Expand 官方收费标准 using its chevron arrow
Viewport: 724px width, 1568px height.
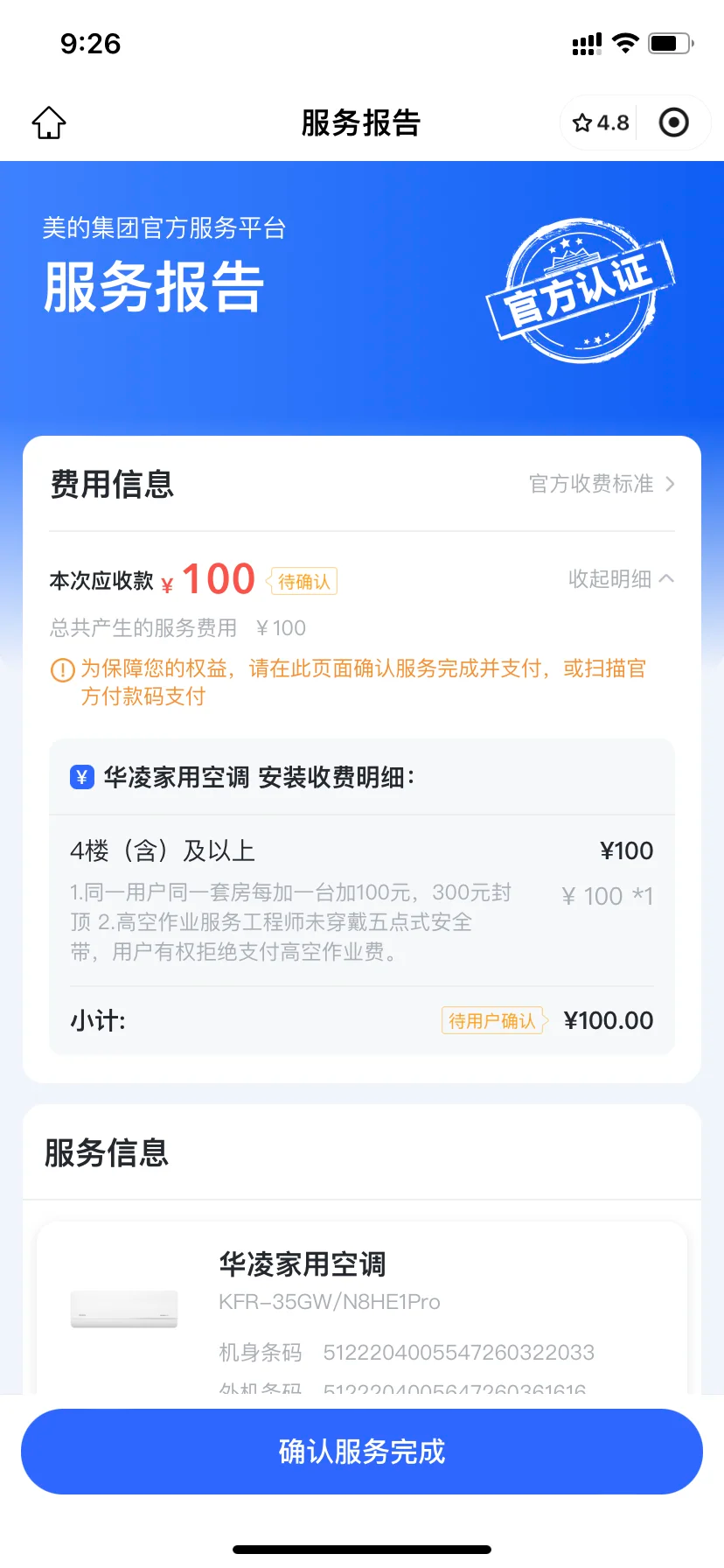[x=670, y=484]
